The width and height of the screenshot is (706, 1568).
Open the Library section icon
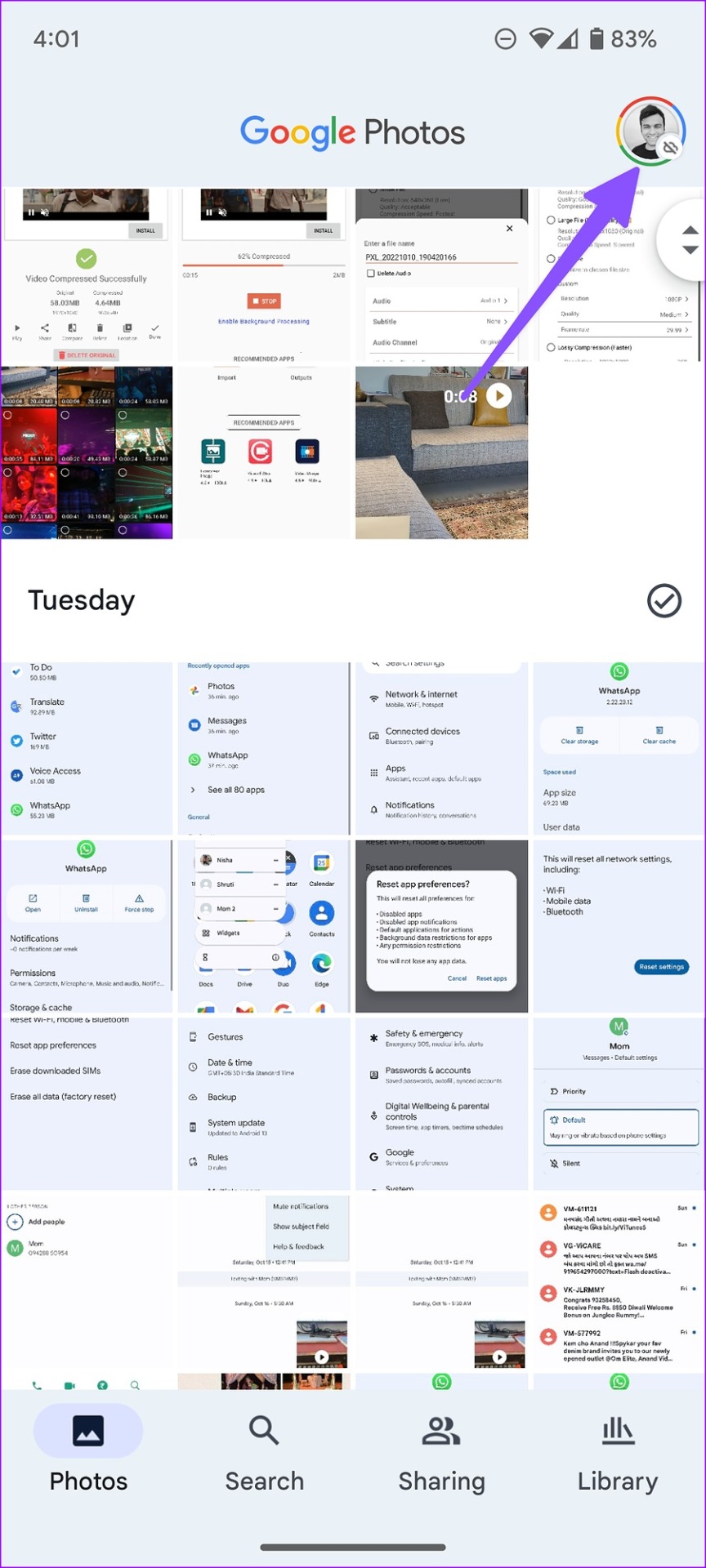click(617, 1431)
